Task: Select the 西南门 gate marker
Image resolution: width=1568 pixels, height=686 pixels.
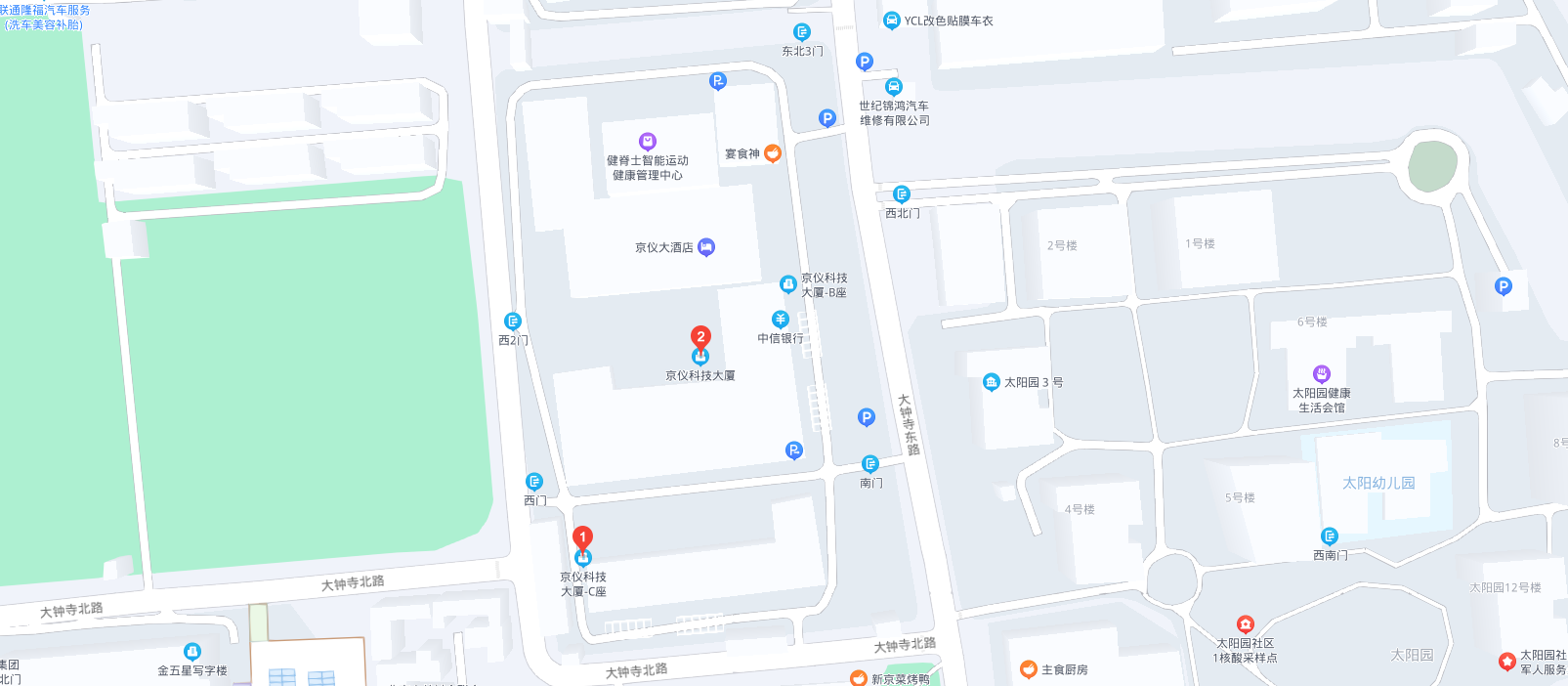Action: 1330,536
